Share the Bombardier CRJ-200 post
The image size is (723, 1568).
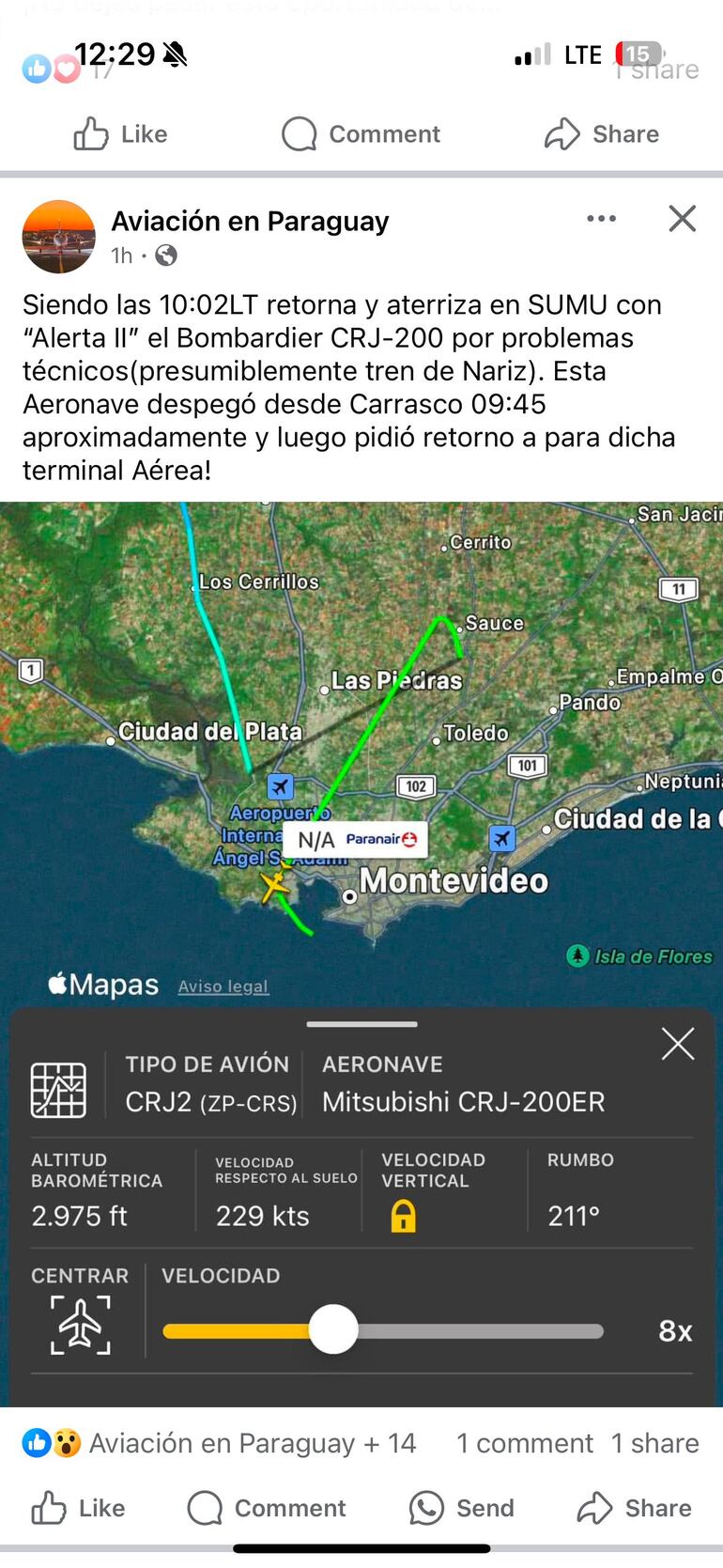[635, 1508]
